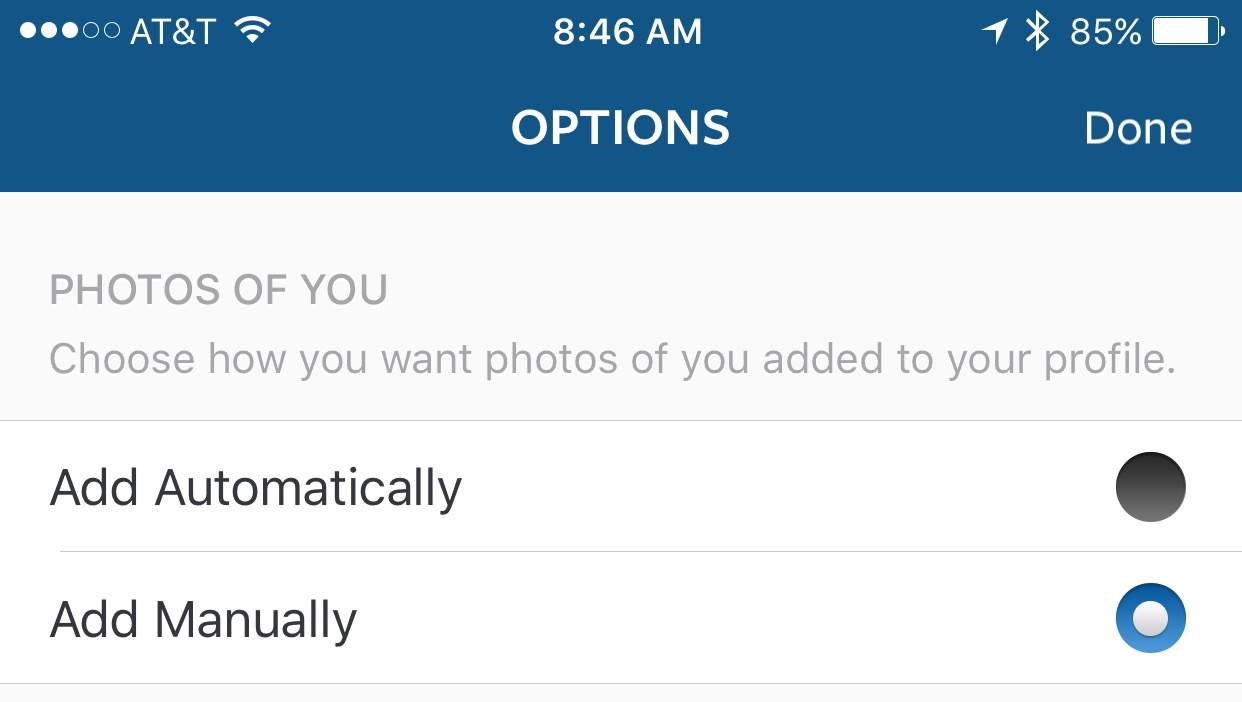This screenshot has width=1242, height=702.
Task: Tap Done to save options
Action: (1137, 129)
